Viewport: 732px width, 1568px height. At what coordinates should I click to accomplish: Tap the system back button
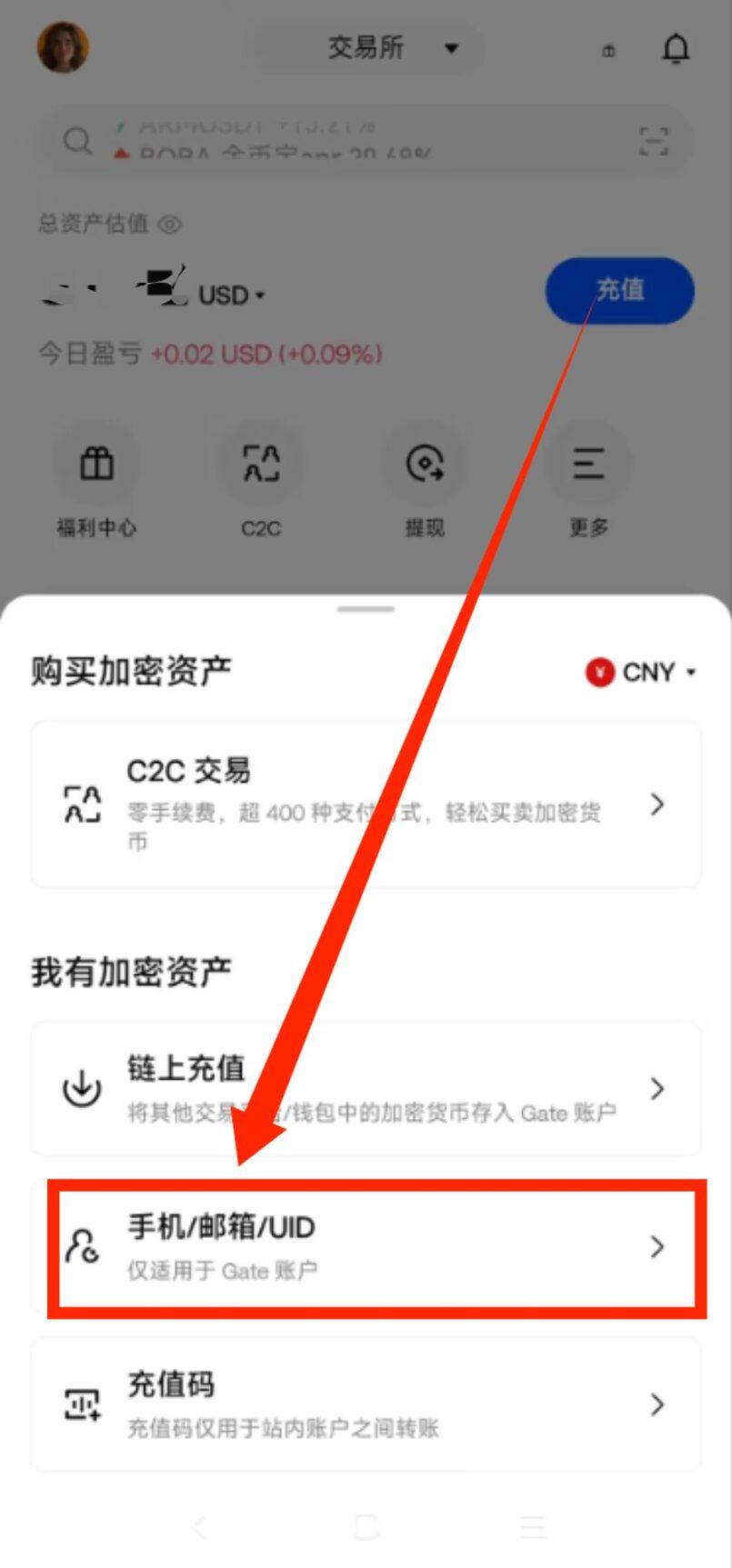pos(199,1528)
